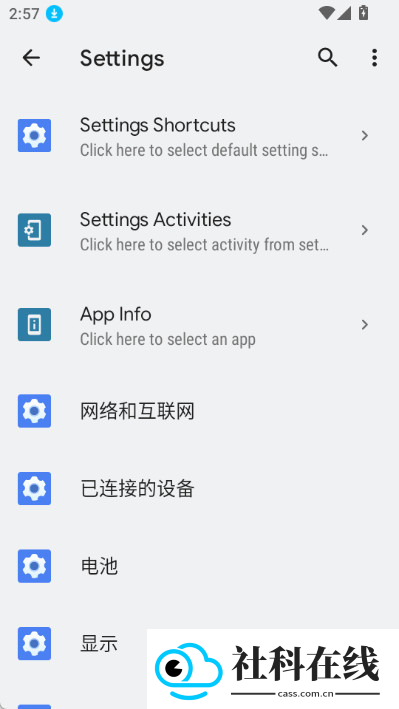
Task: Open Settings Shortcuts
Action: (200, 136)
